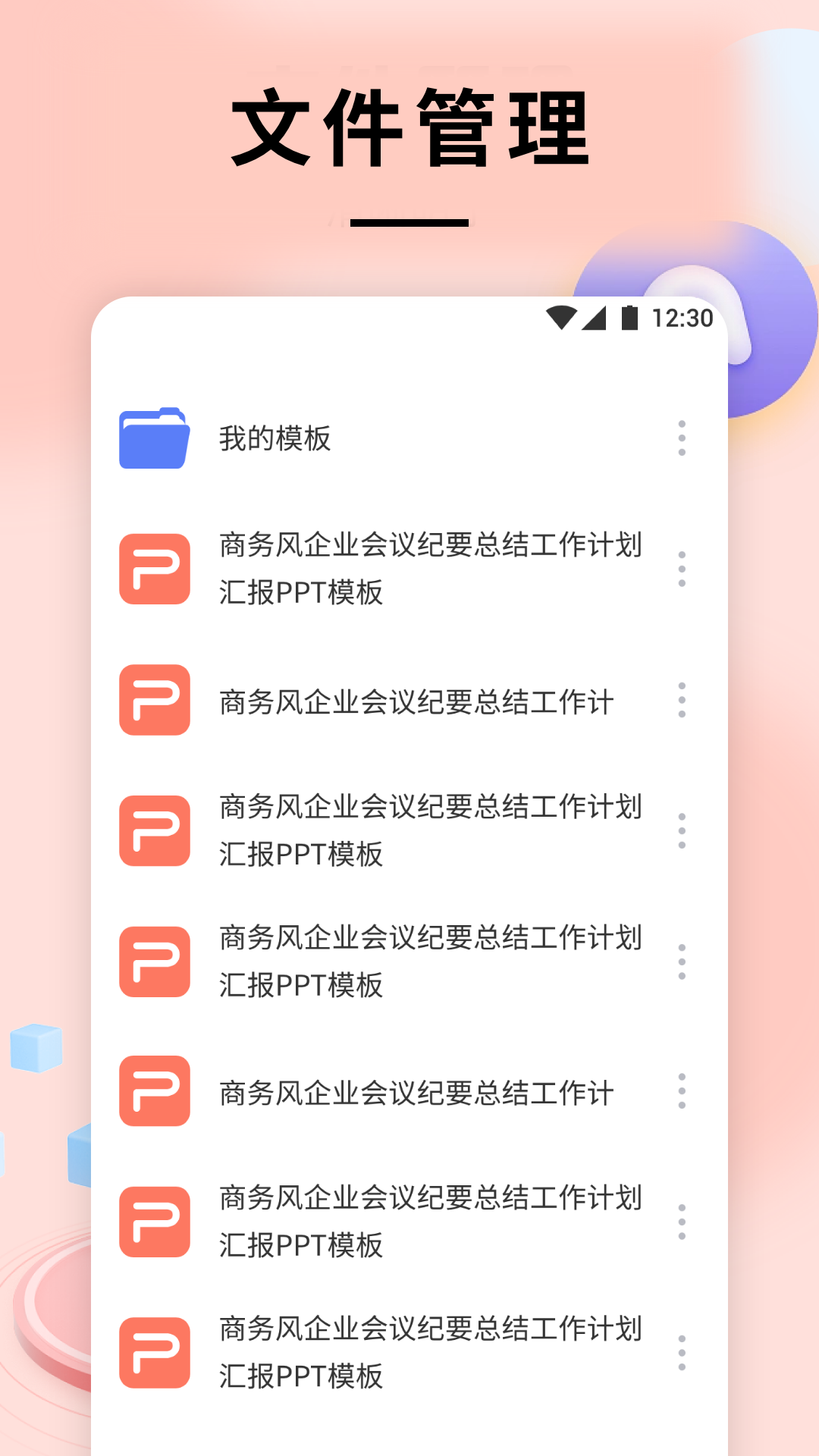819x1456 pixels.
Task: Click the 12:30 clock in the status bar
Action: pos(686,318)
